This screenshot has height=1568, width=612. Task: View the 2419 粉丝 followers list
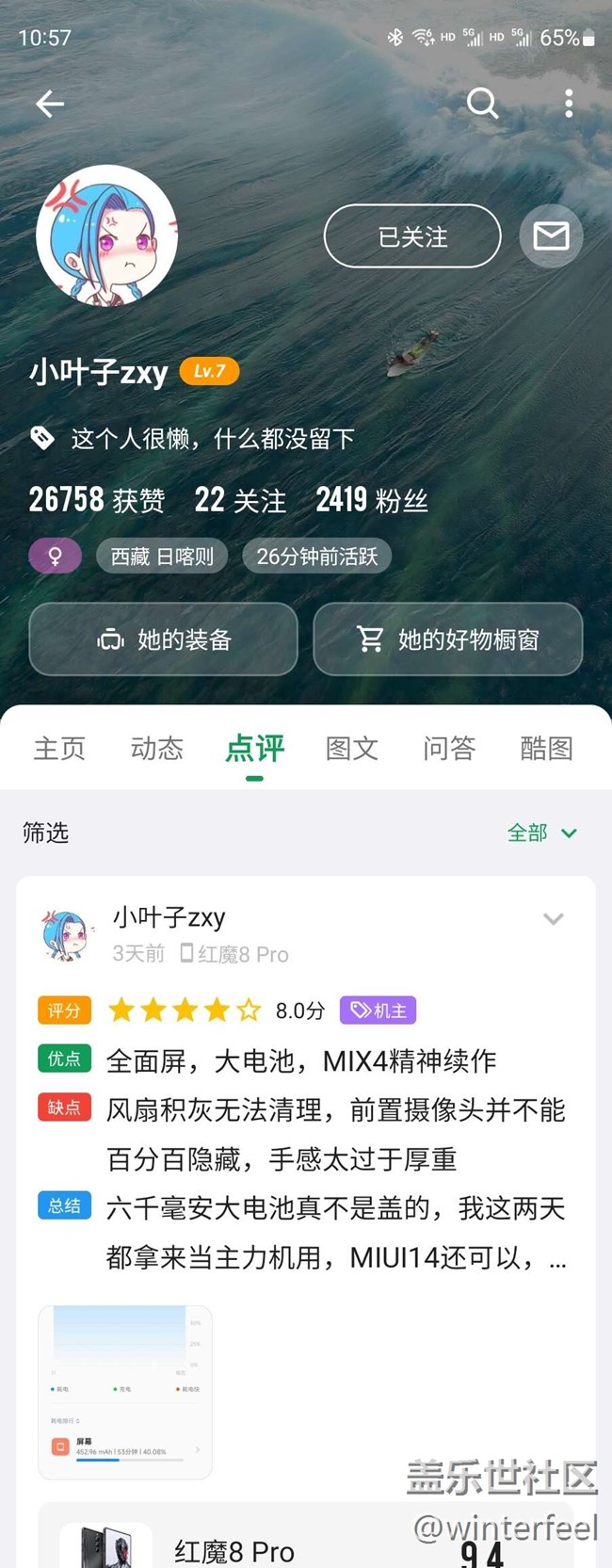pyautogui.click(x=372, y=500)
